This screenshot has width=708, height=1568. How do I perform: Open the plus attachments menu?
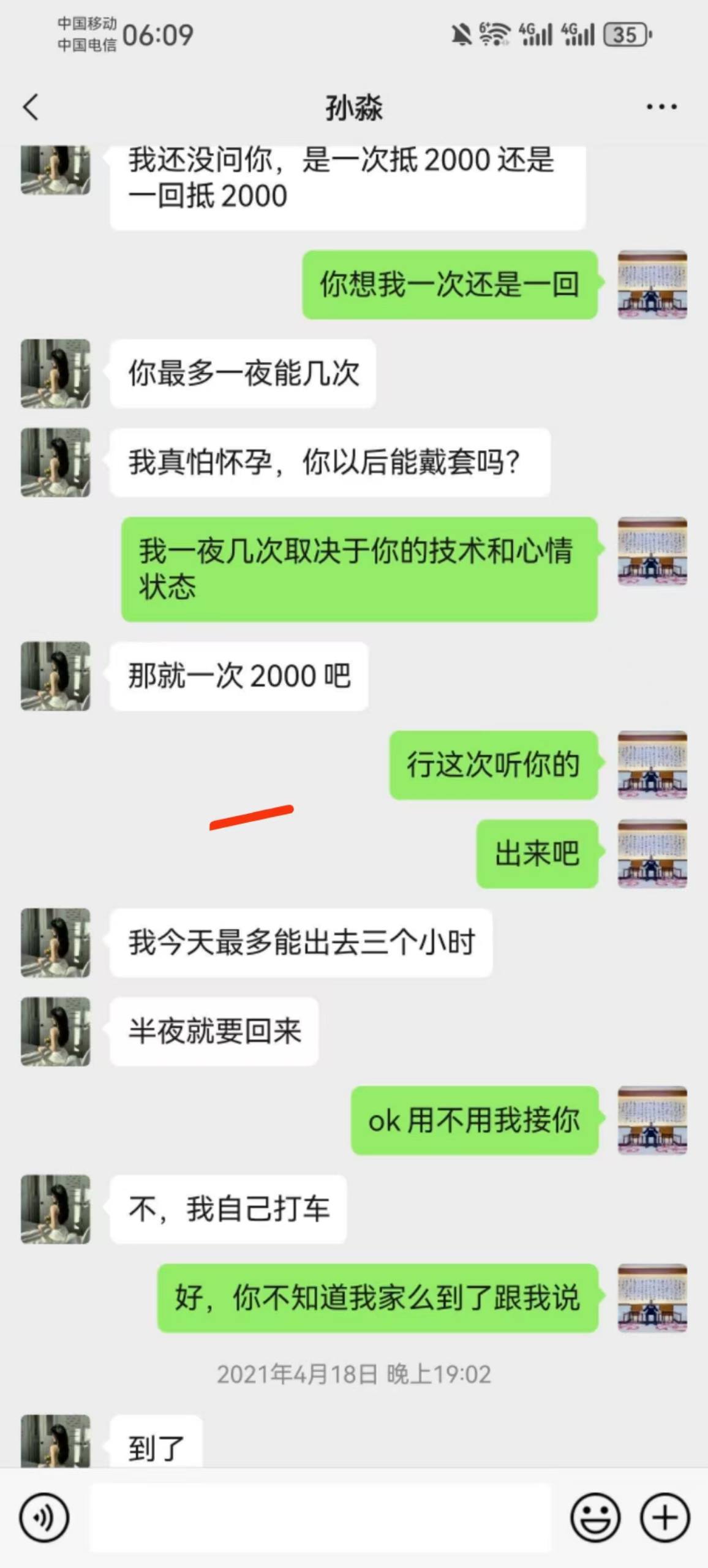point(665,1518)
